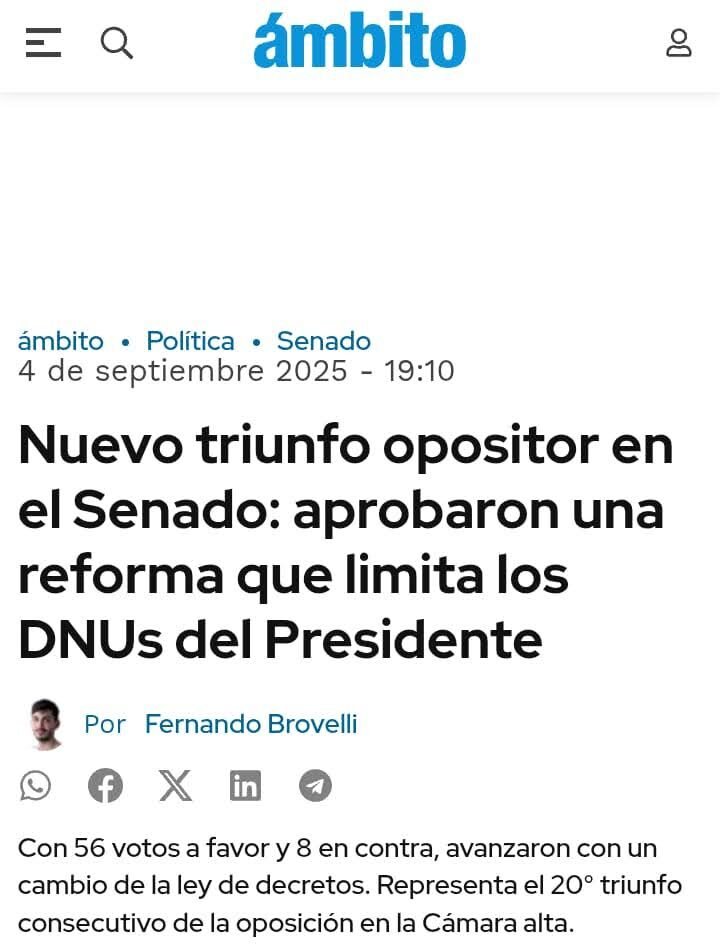Share article on Facebook
This screenshot has width=720, height=950.
pos(105,786)
